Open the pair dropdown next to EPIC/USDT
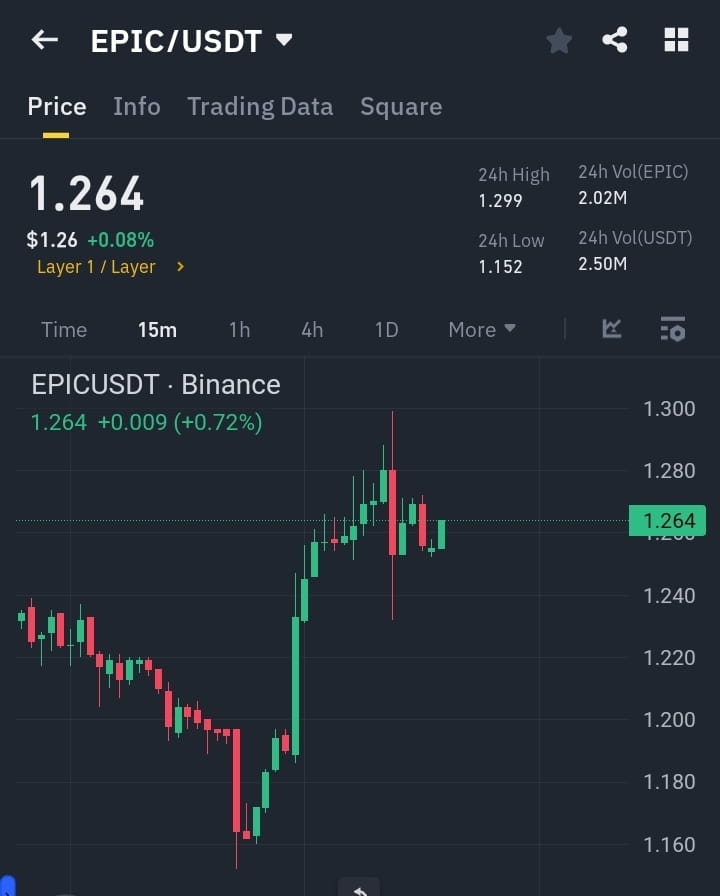The image size is (720, 896). (284, 40)
